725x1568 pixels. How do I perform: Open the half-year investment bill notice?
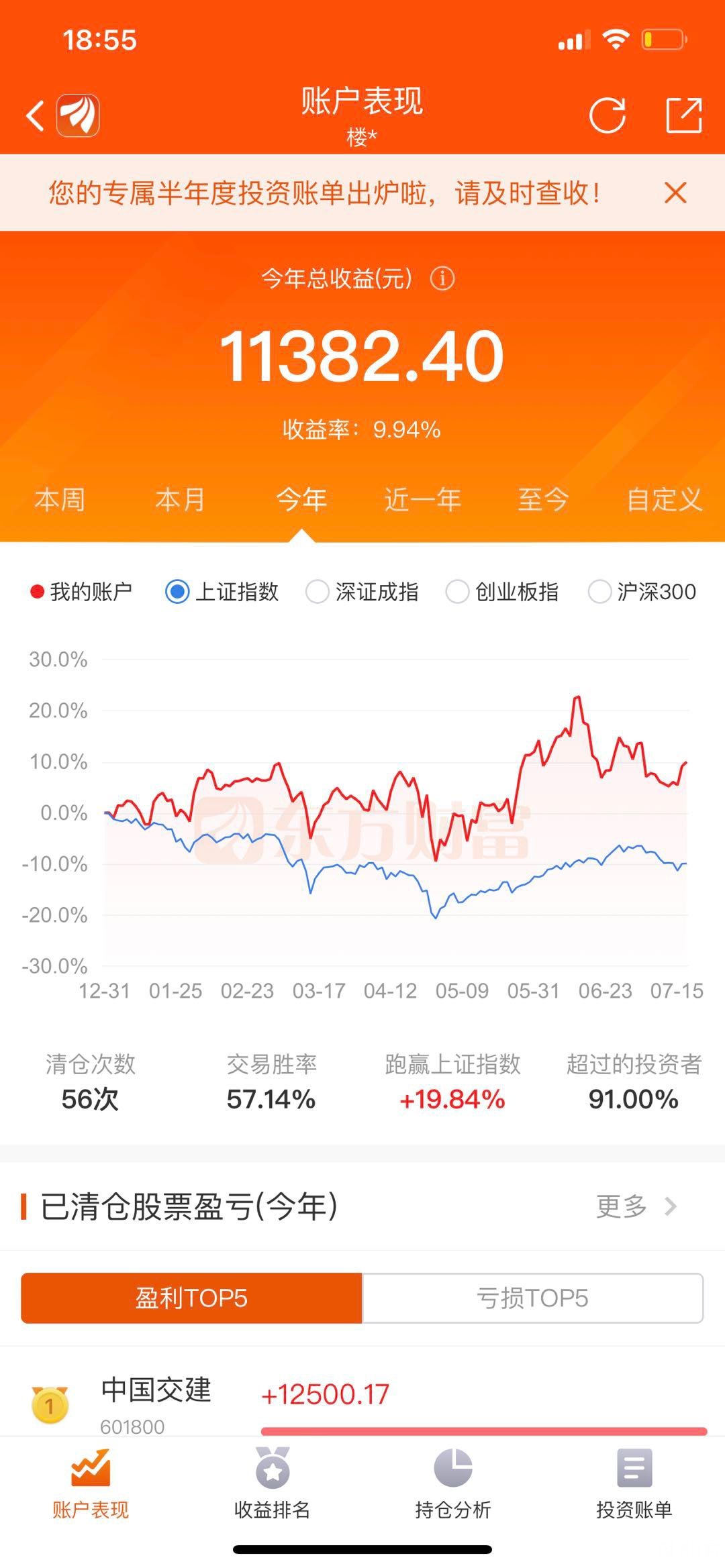(324, 193)
